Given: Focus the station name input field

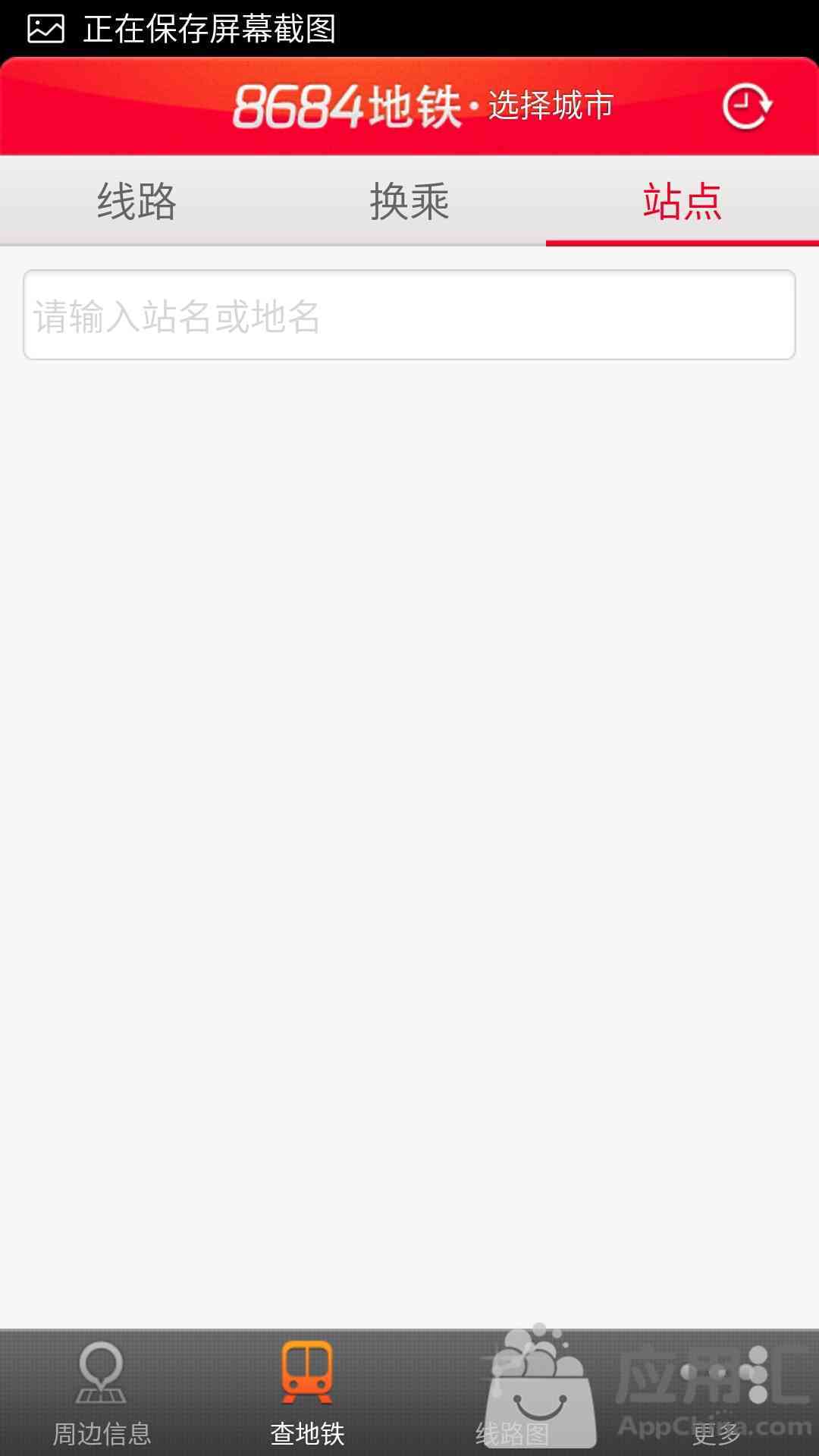Looking at the screenshot, I should 409,315.
